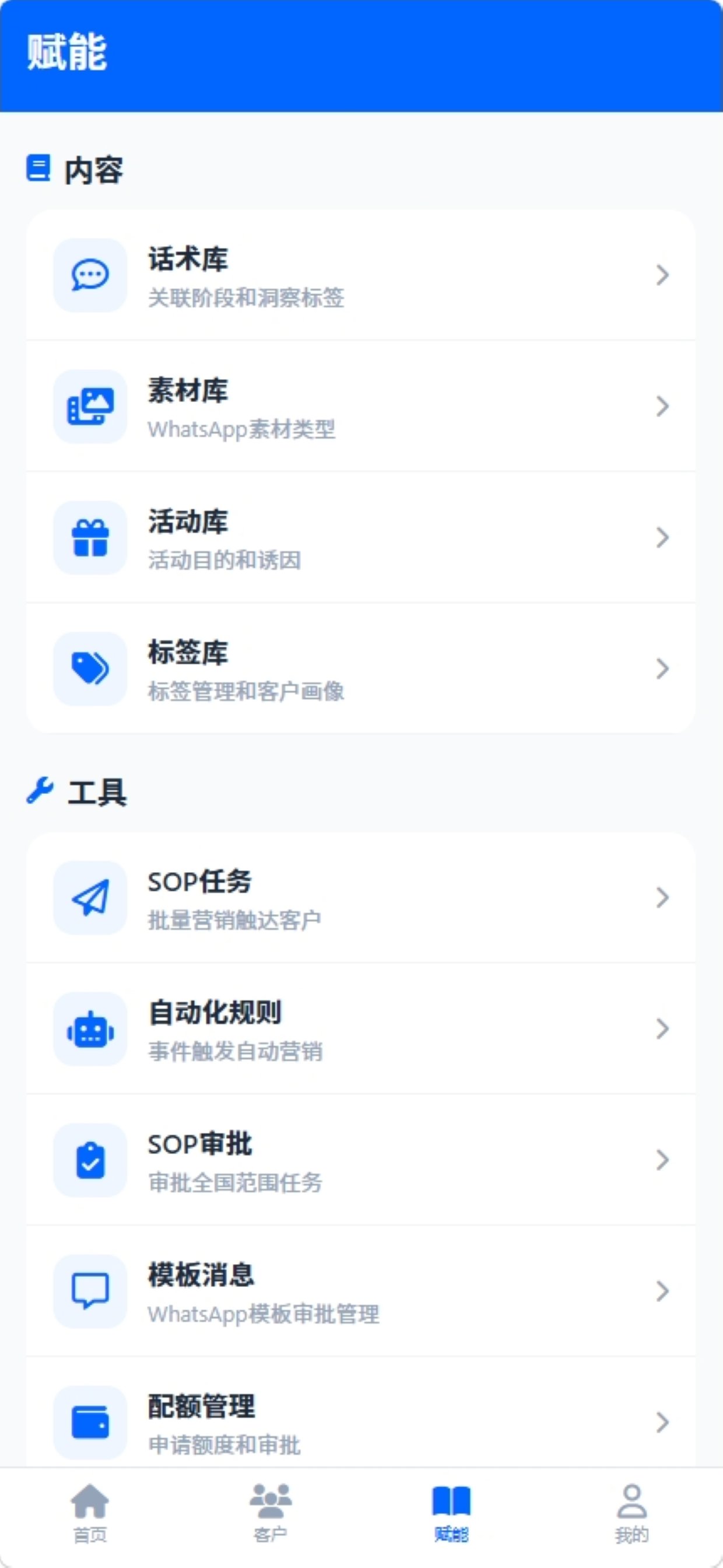This screenshot has height=1568, width=723.
Task: Open the 配额管理 row
Action: click(361, 1412)
